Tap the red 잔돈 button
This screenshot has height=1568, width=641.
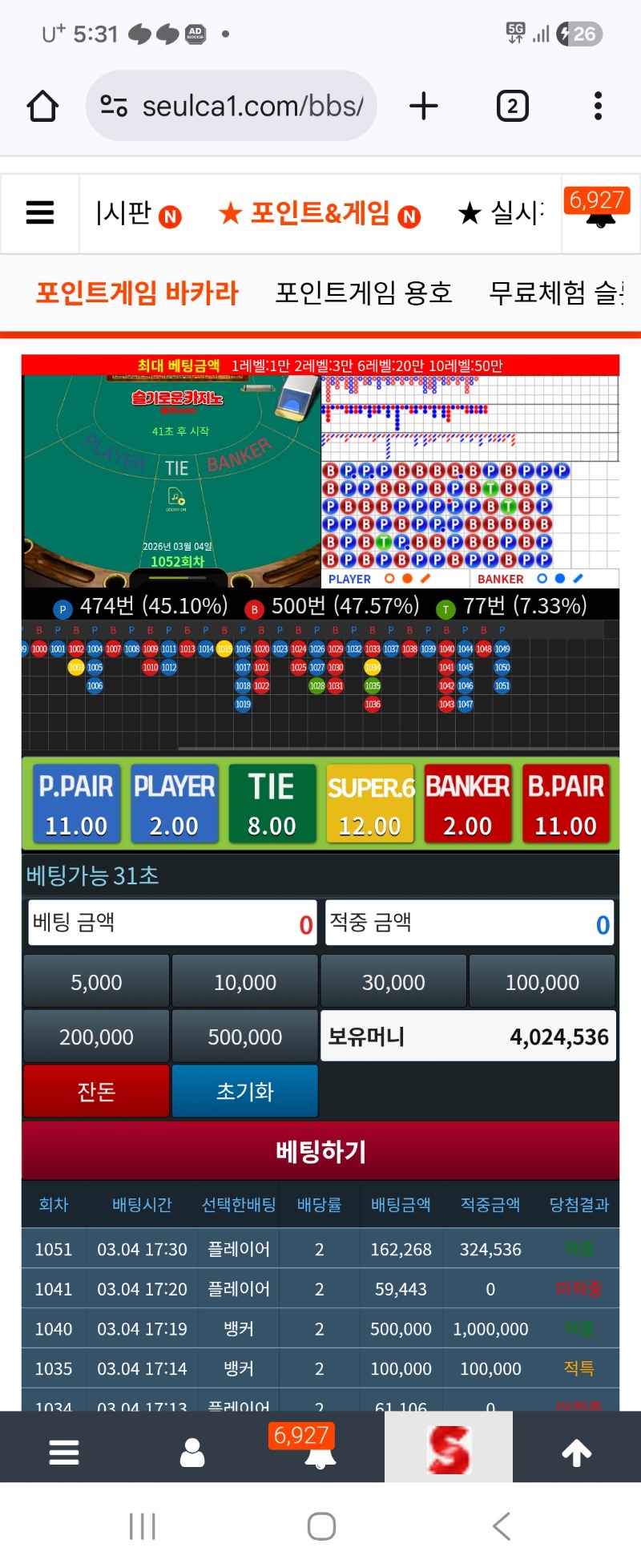[x=96, y=1091]
